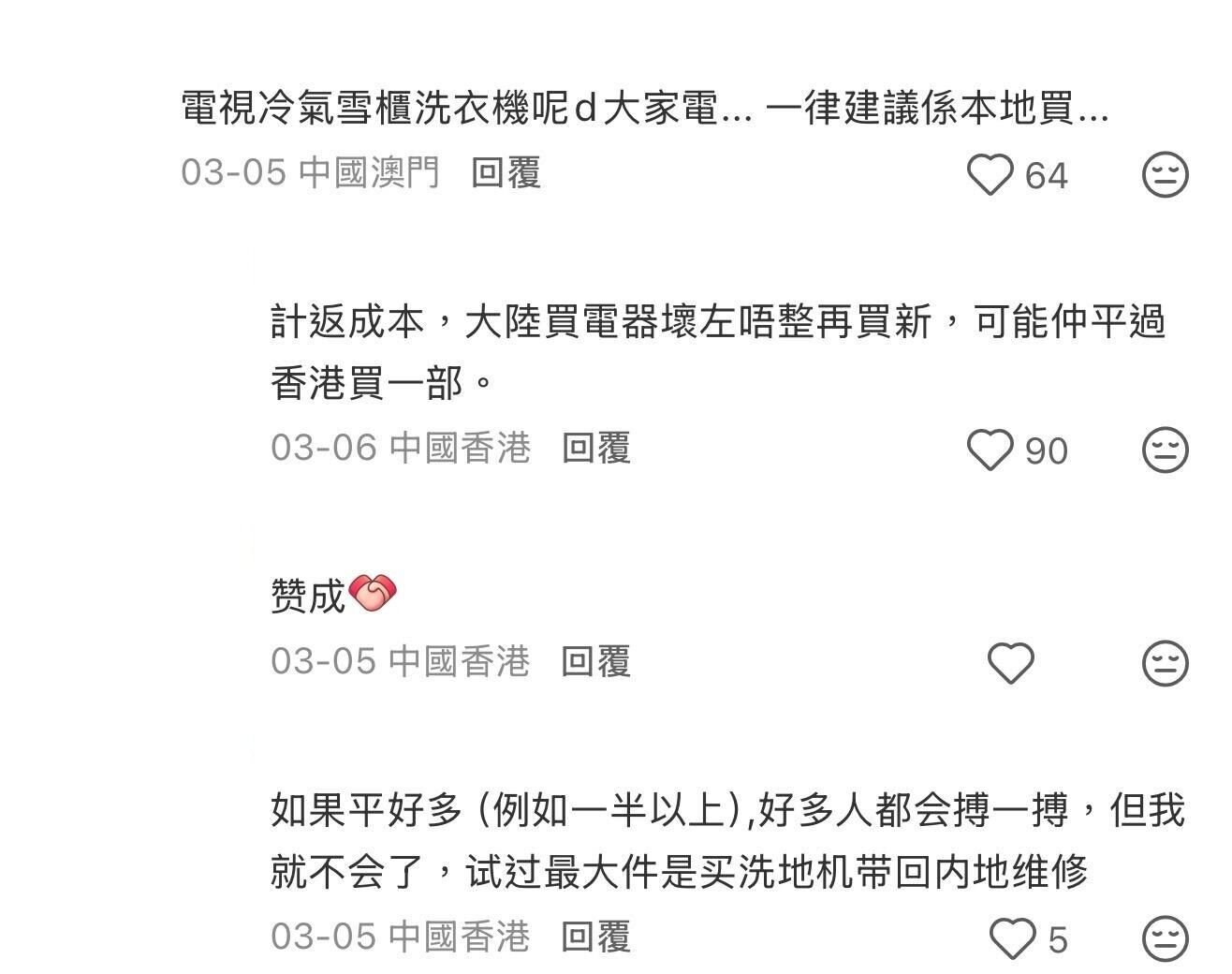Reply to the 03-06 中國香港 comment
The image size is (1232, 974).
click(x=596, y=448)
